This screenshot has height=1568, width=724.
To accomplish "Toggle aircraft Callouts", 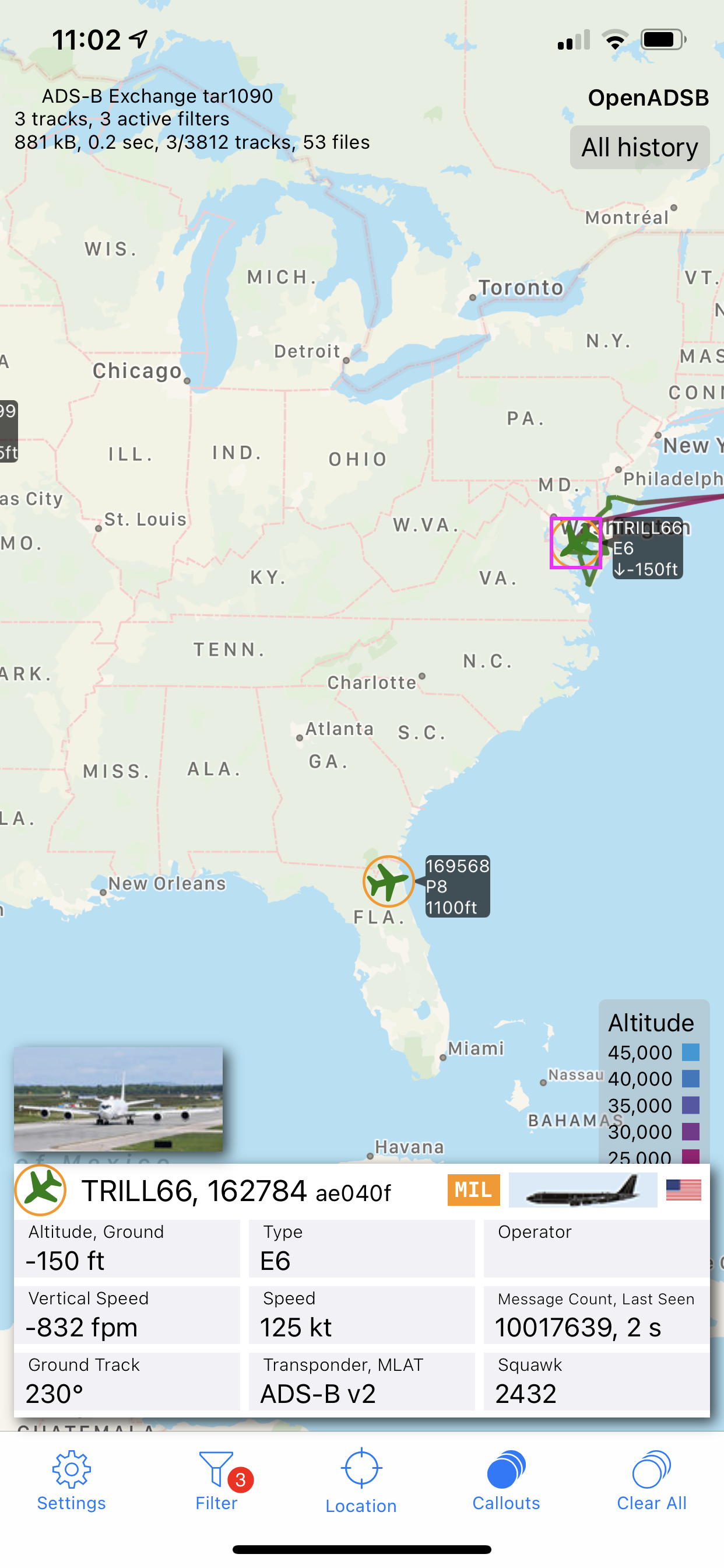I will tap(506, 1480).
